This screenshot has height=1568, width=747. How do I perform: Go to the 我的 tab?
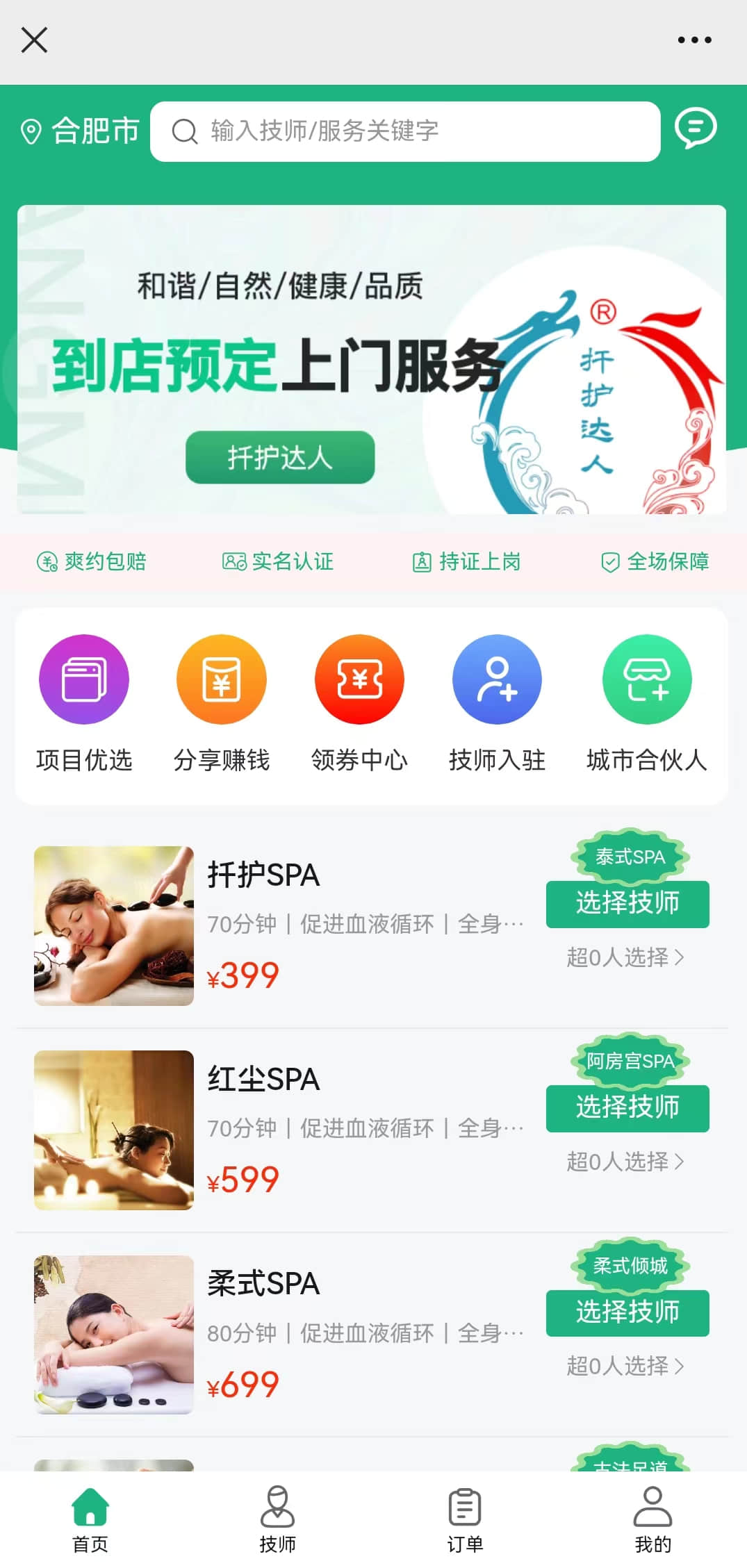pos(652,1519)
